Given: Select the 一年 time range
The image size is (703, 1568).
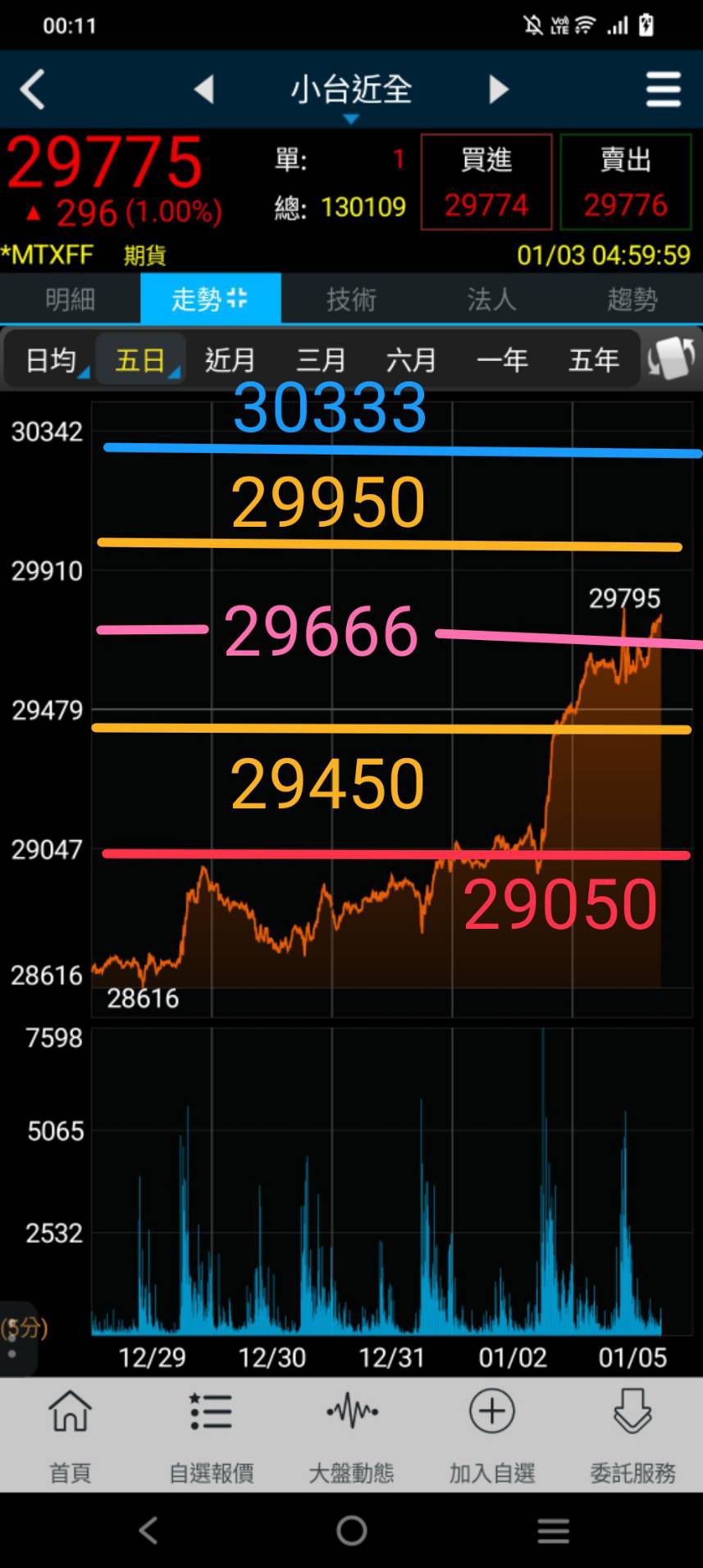Looking at the screenshot, I should (x=502, y=360).
